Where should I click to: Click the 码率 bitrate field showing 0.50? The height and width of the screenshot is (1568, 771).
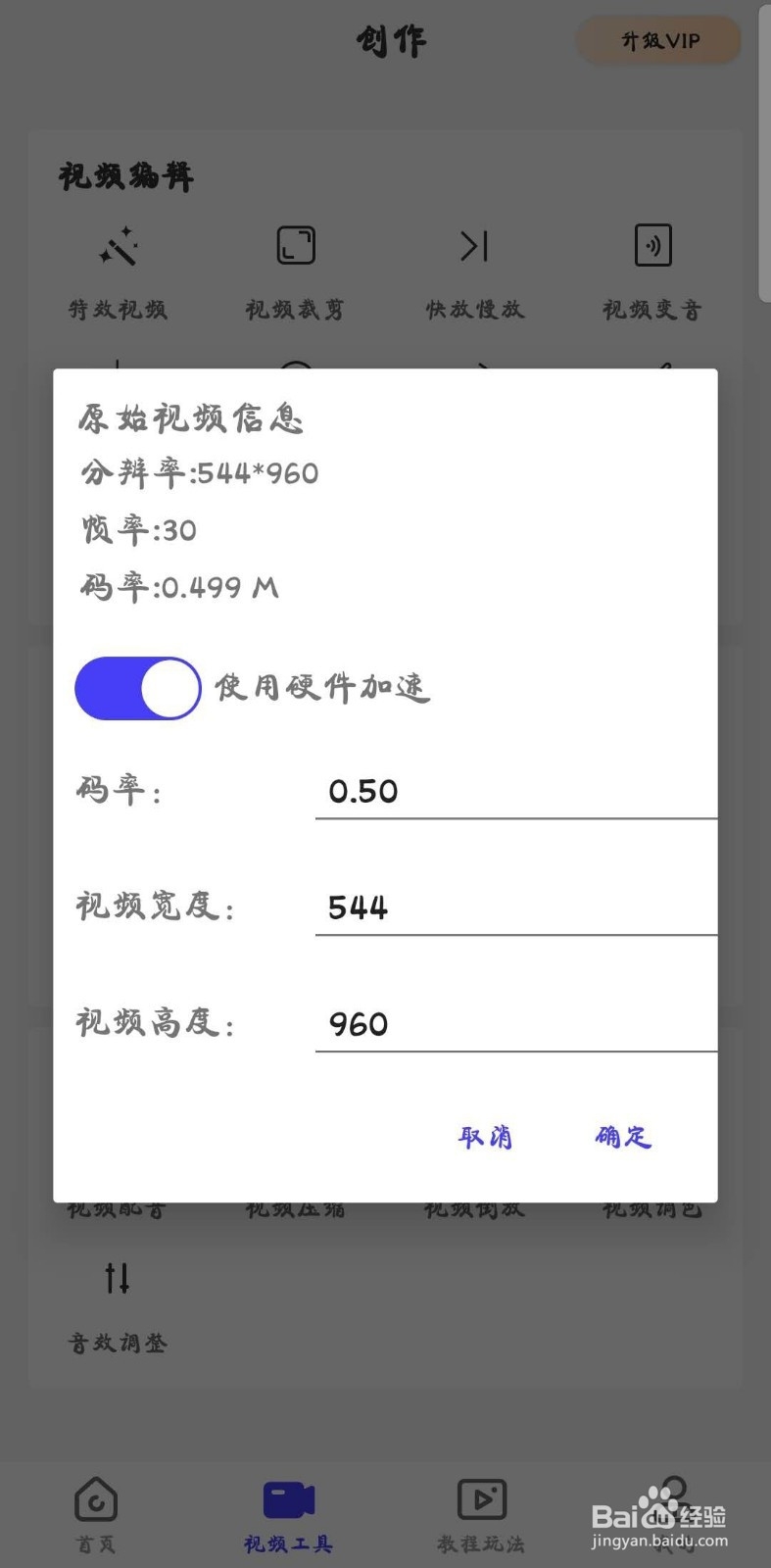514,791
